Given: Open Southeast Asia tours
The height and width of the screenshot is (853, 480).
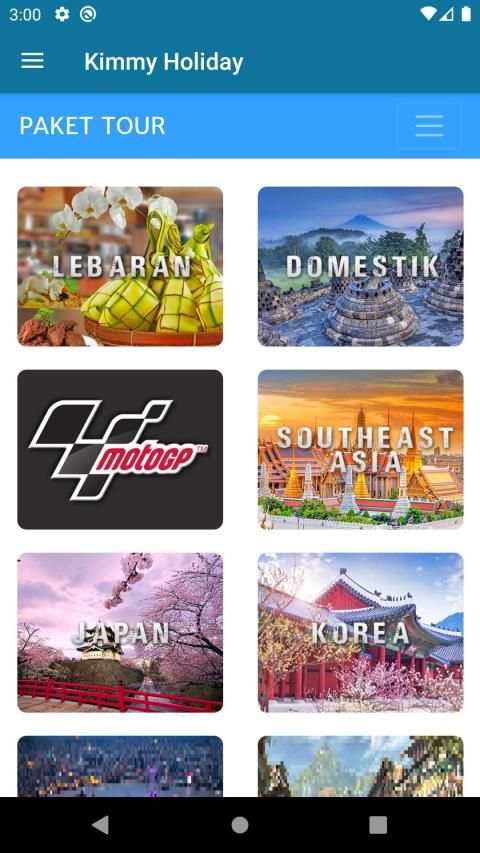Looking at the screenshot, I should click(x=361, y=449).
